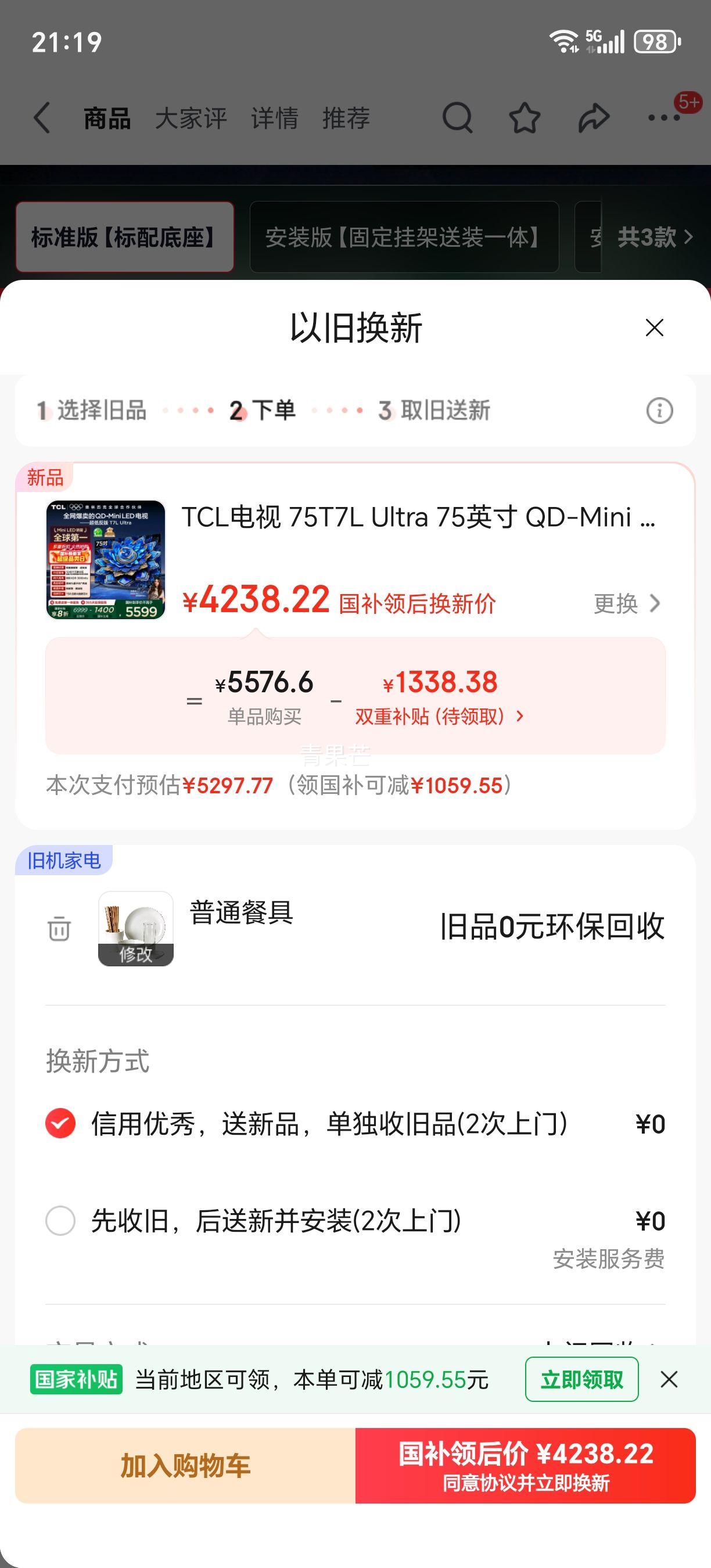Close the 以旧换新 dialog
This screenshot has height=1568, width=711.
pyautogui.click(x=655, y=328)
